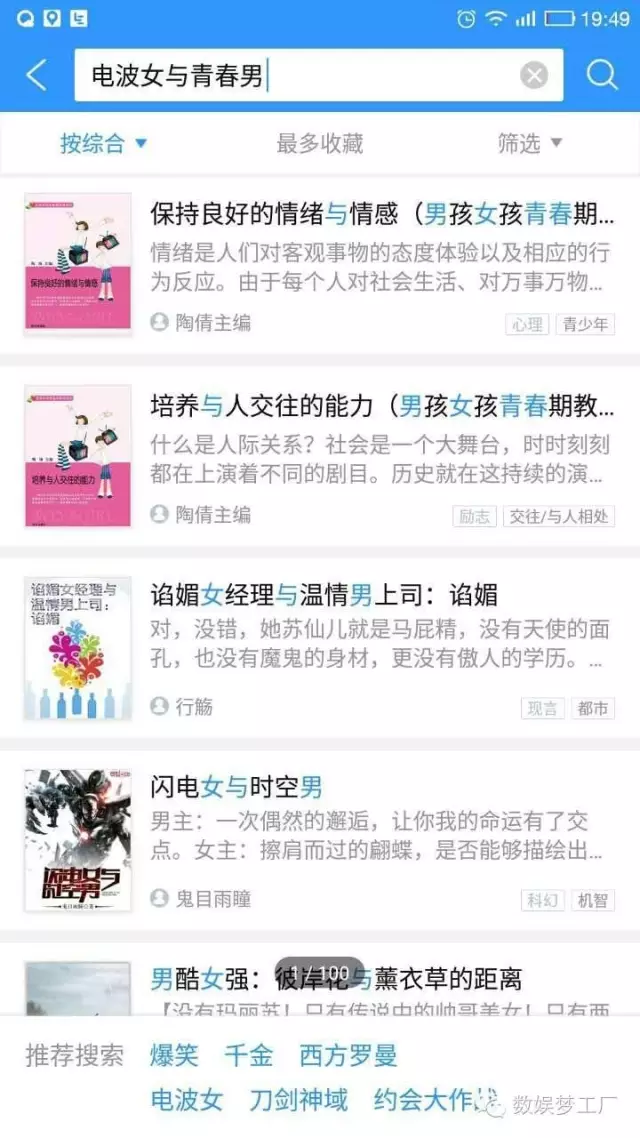640x1138 pixels.
Task: Open the novel 闪电女与时空男
Action: [320, 840]
